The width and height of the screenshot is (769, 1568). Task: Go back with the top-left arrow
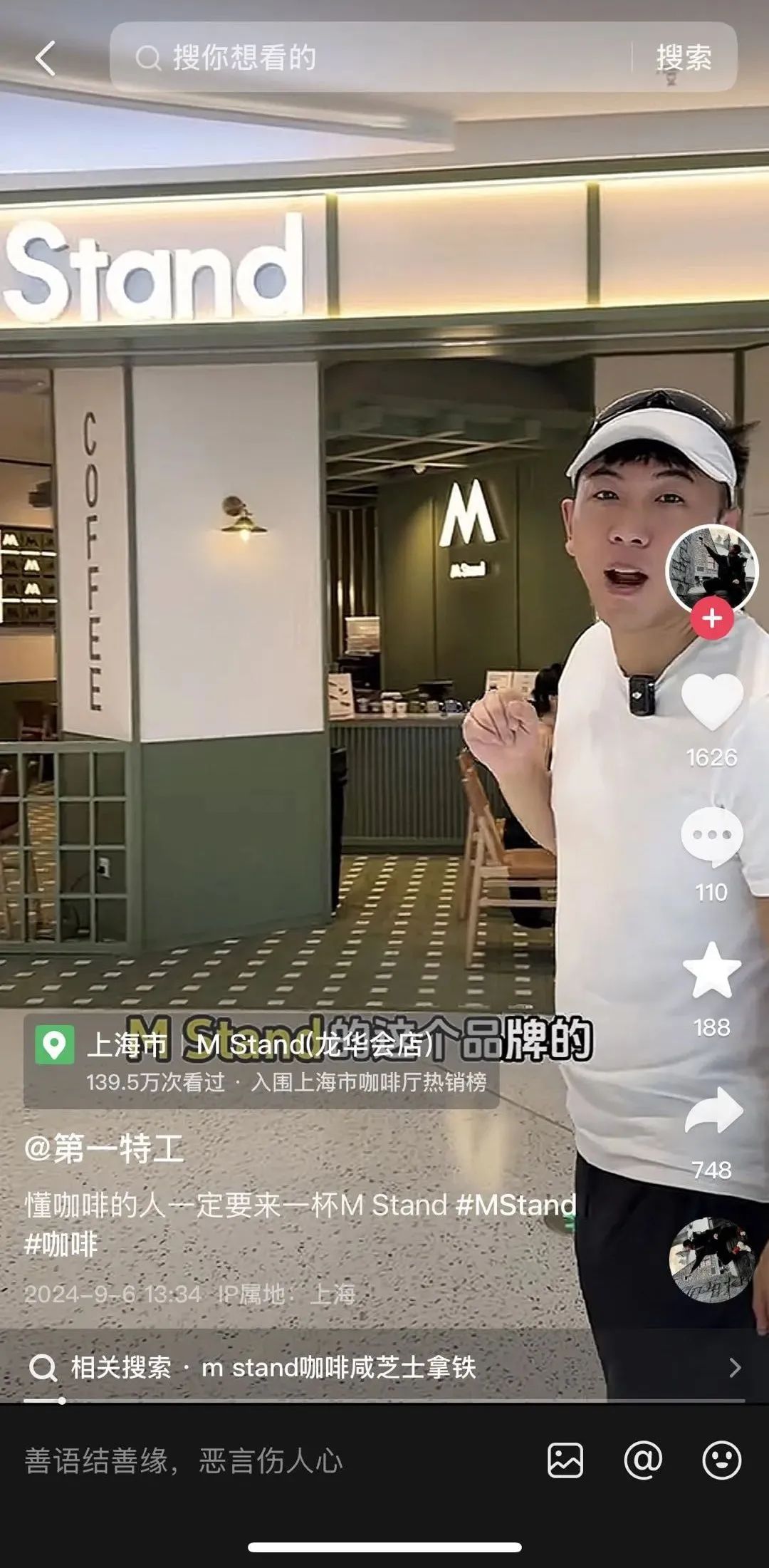46,58
